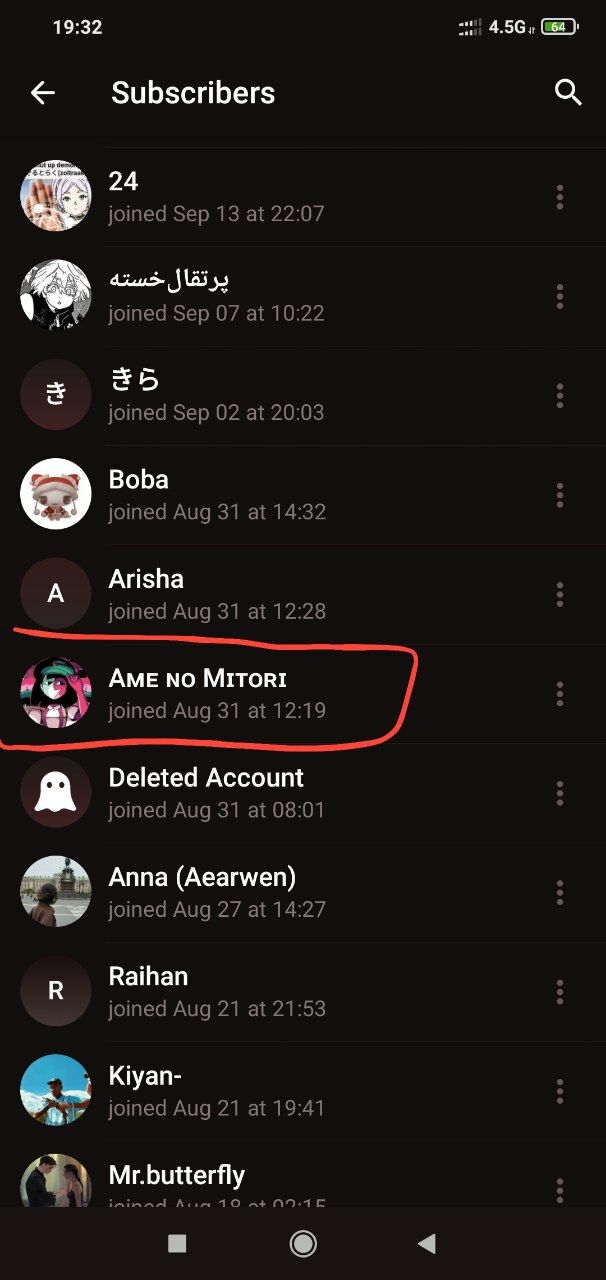
Task: Go back from the Subscribers screen
Action: click(x=42, y=93)
